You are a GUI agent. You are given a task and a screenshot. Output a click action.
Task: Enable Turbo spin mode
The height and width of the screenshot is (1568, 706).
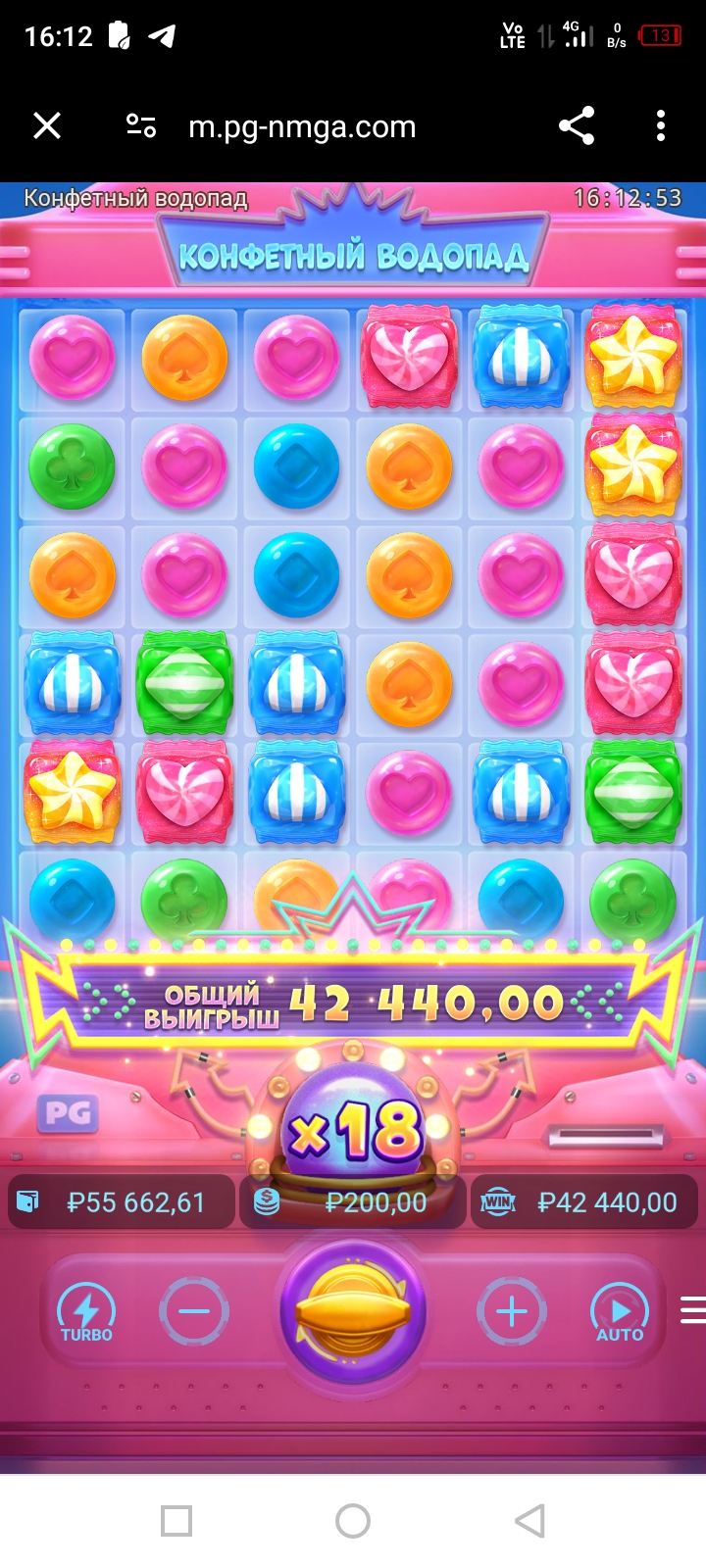pyautogui.click(x=86, y=1312)
